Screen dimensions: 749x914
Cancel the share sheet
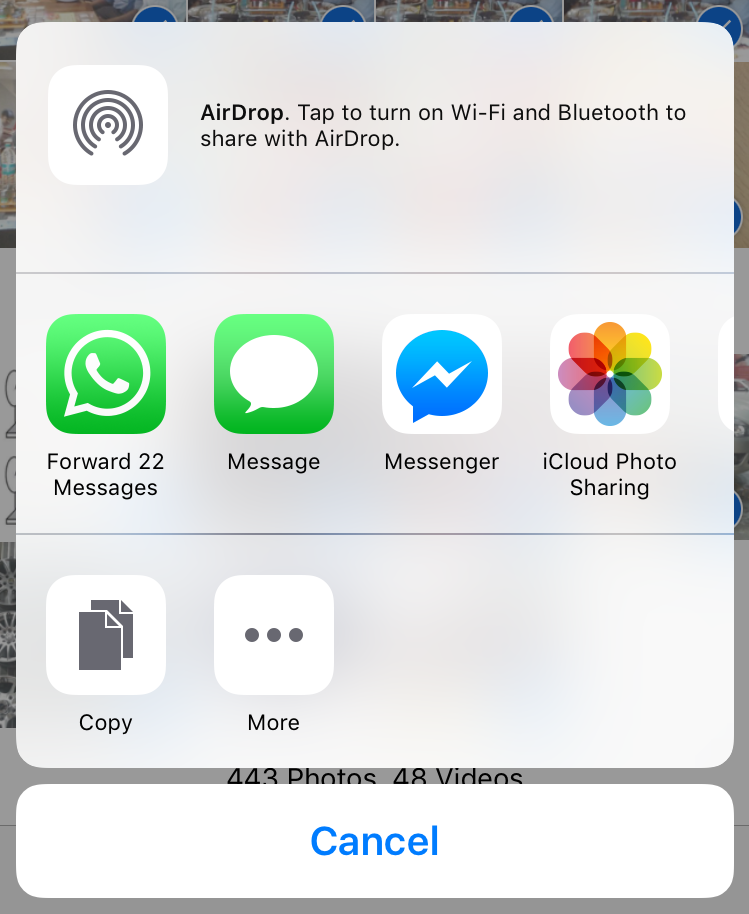375,841
